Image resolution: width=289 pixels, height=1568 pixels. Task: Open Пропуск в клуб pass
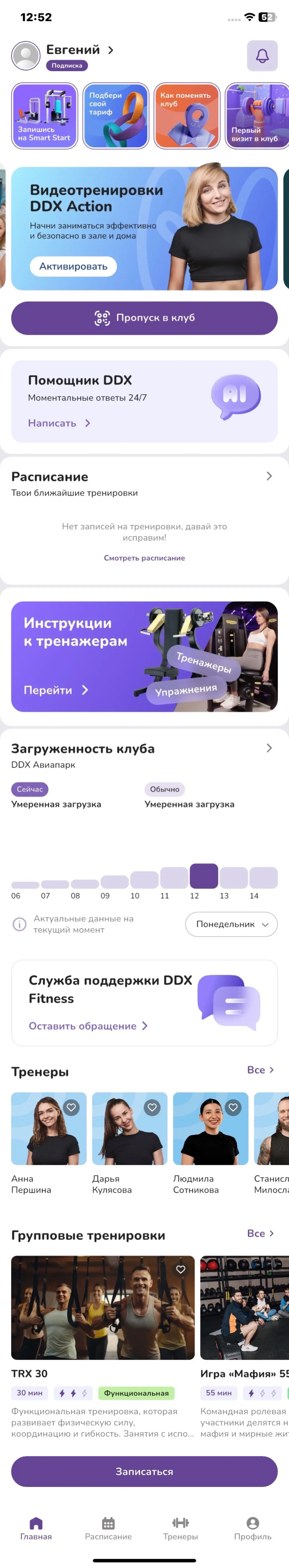pyautogui.click(x=144, y=318)
